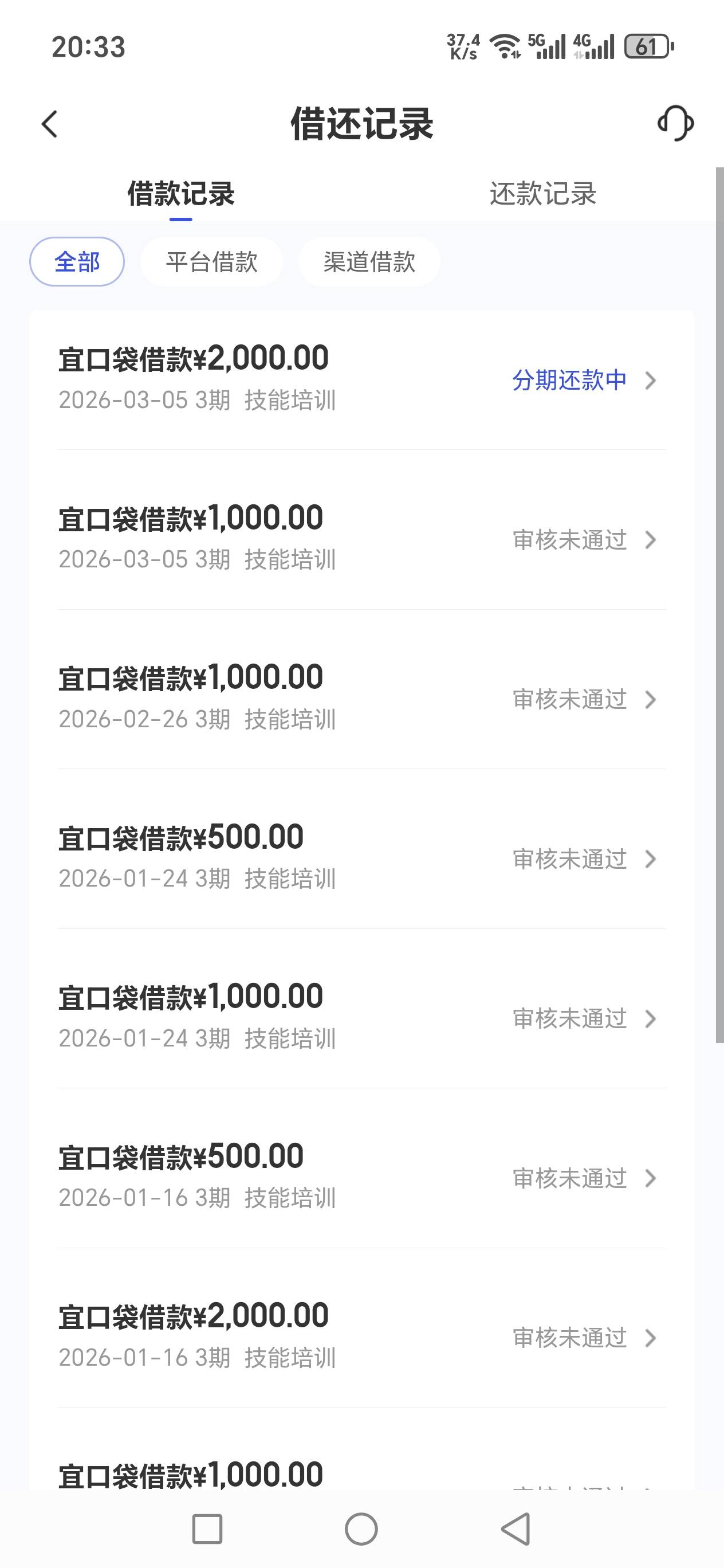Open the ¥2,000.00 loan marked 分期还款中

361,379
